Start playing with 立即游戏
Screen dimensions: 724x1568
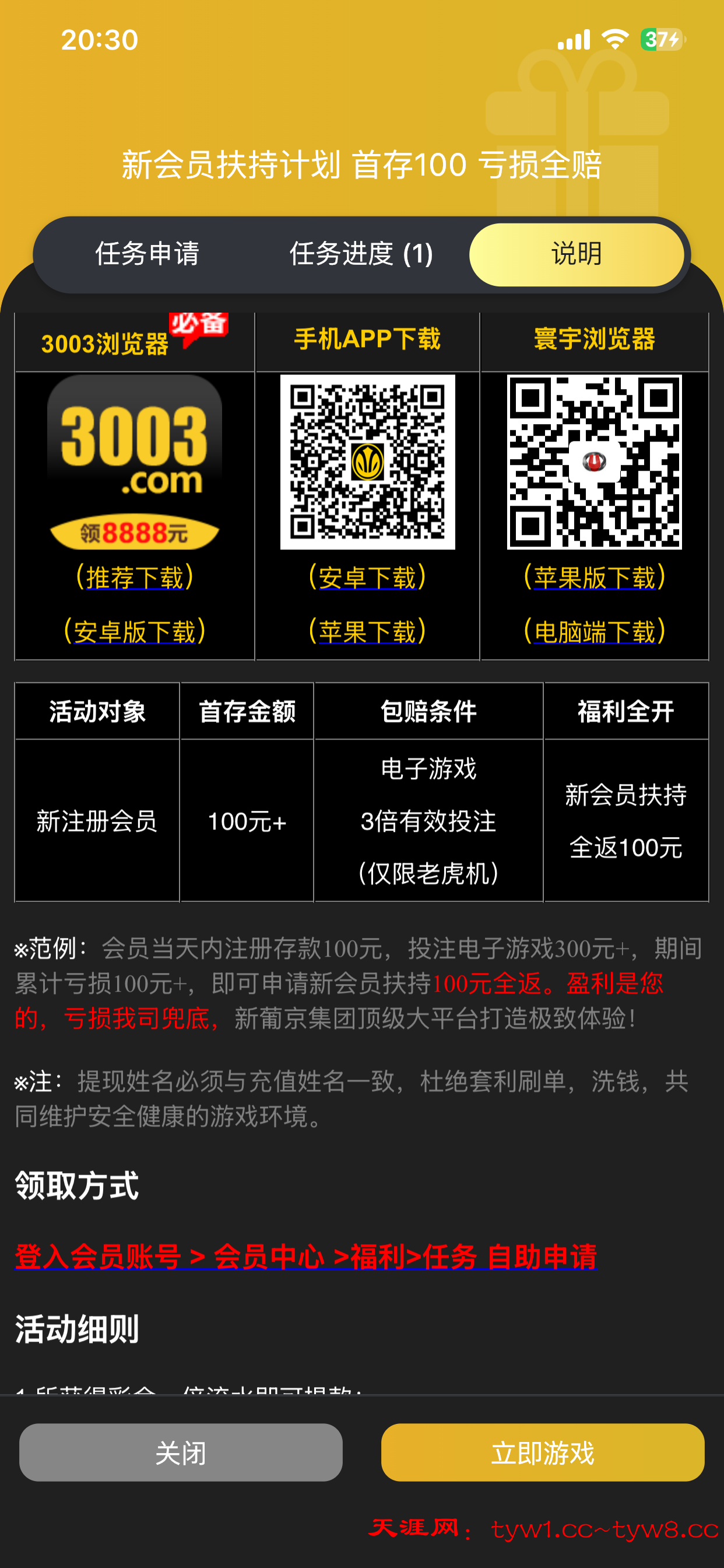tap(542, 1452)
